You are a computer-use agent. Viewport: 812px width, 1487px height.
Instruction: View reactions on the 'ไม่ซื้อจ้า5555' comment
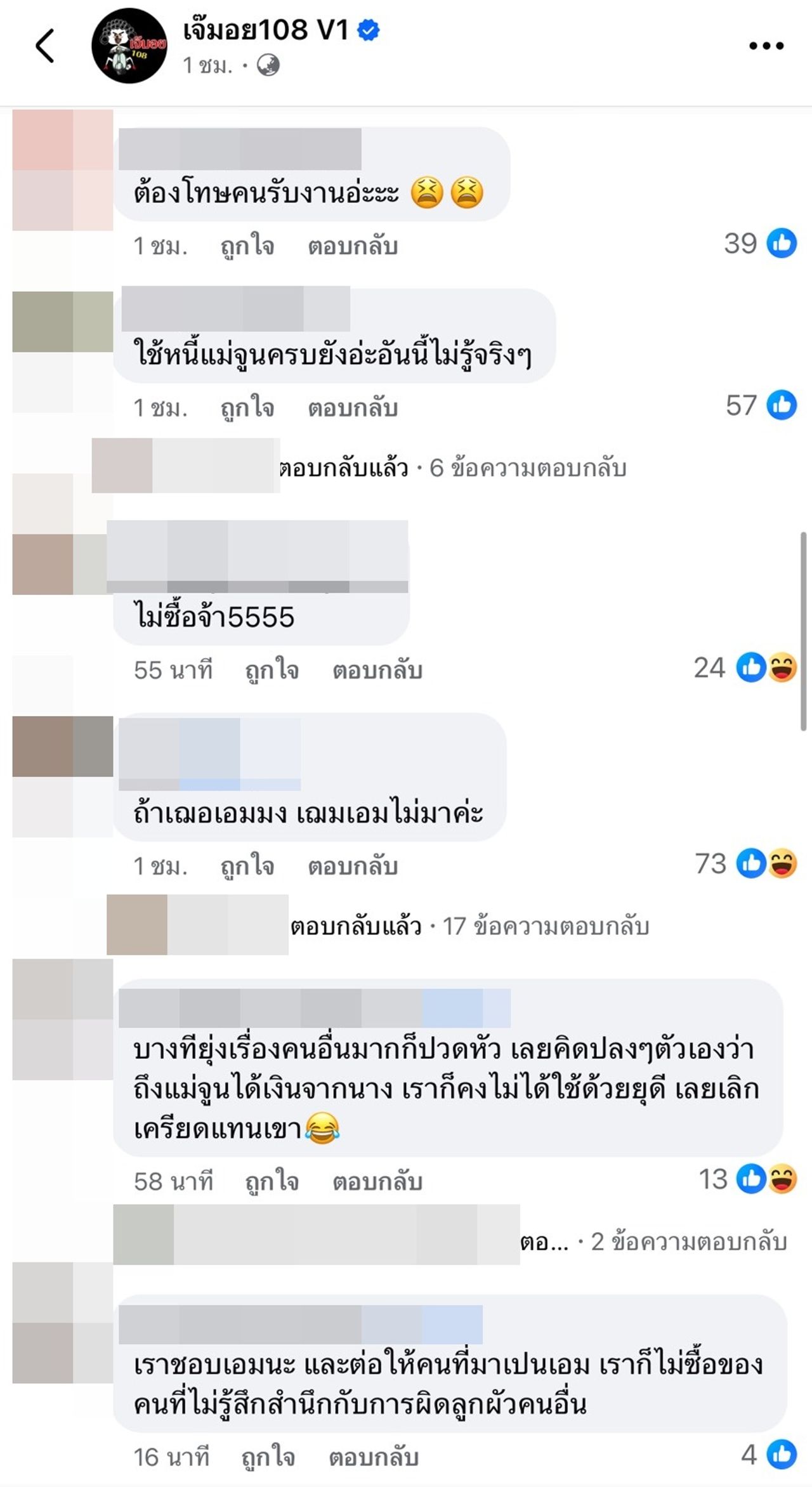click(746, 668)
